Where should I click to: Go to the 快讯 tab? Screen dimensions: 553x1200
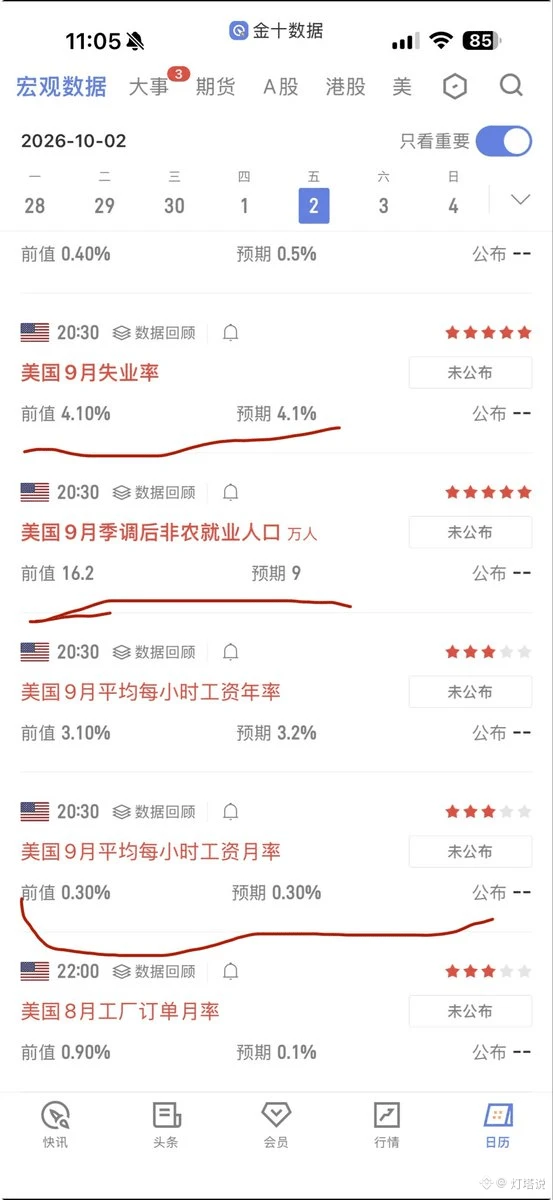pyautogui.click(x=56, y=1125)
